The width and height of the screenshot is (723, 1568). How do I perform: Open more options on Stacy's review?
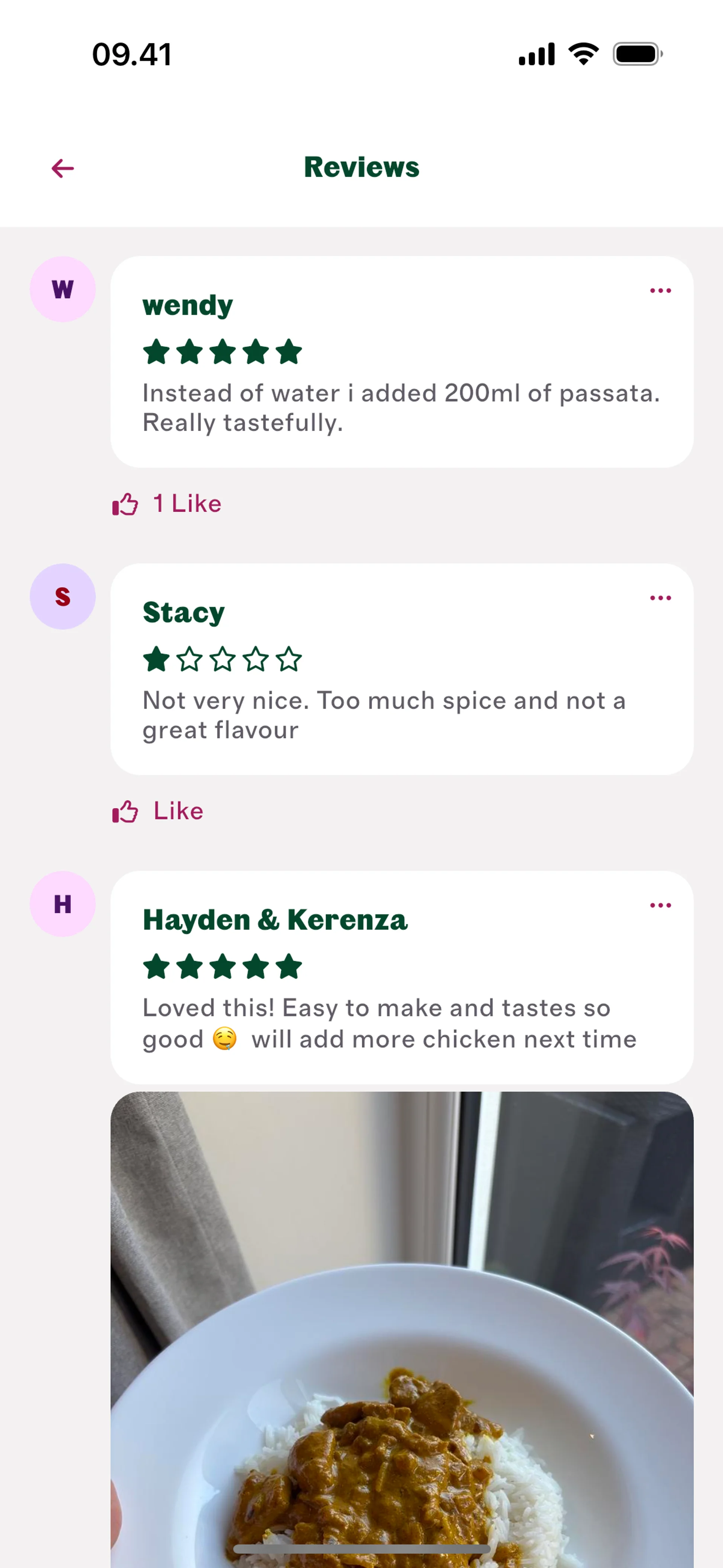click(x=660, y=598)
